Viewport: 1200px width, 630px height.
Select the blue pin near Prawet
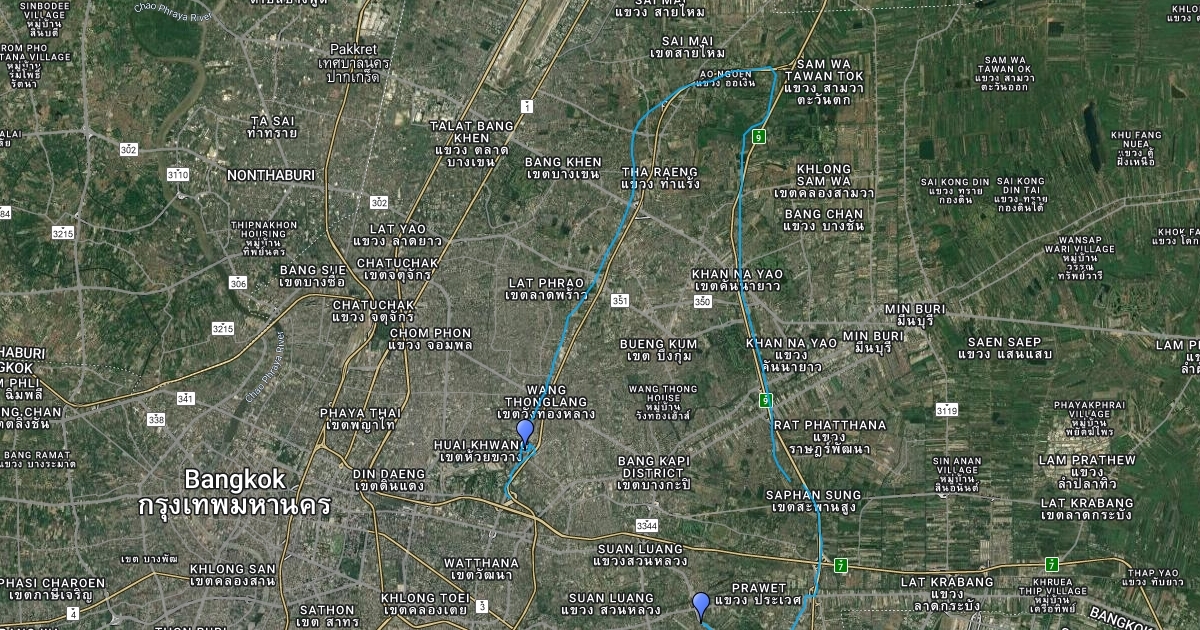(701, 604)
